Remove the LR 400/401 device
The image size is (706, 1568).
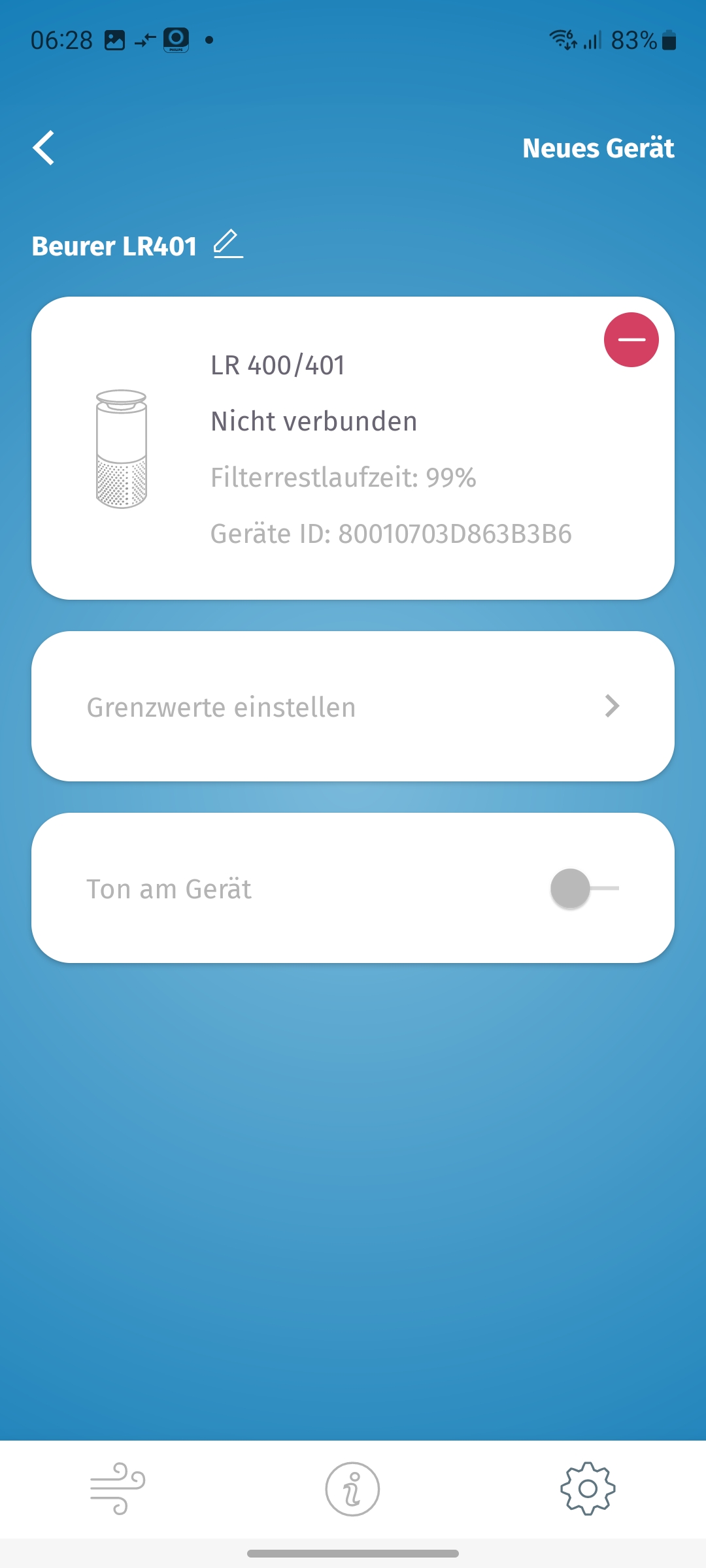coord(631,340)
